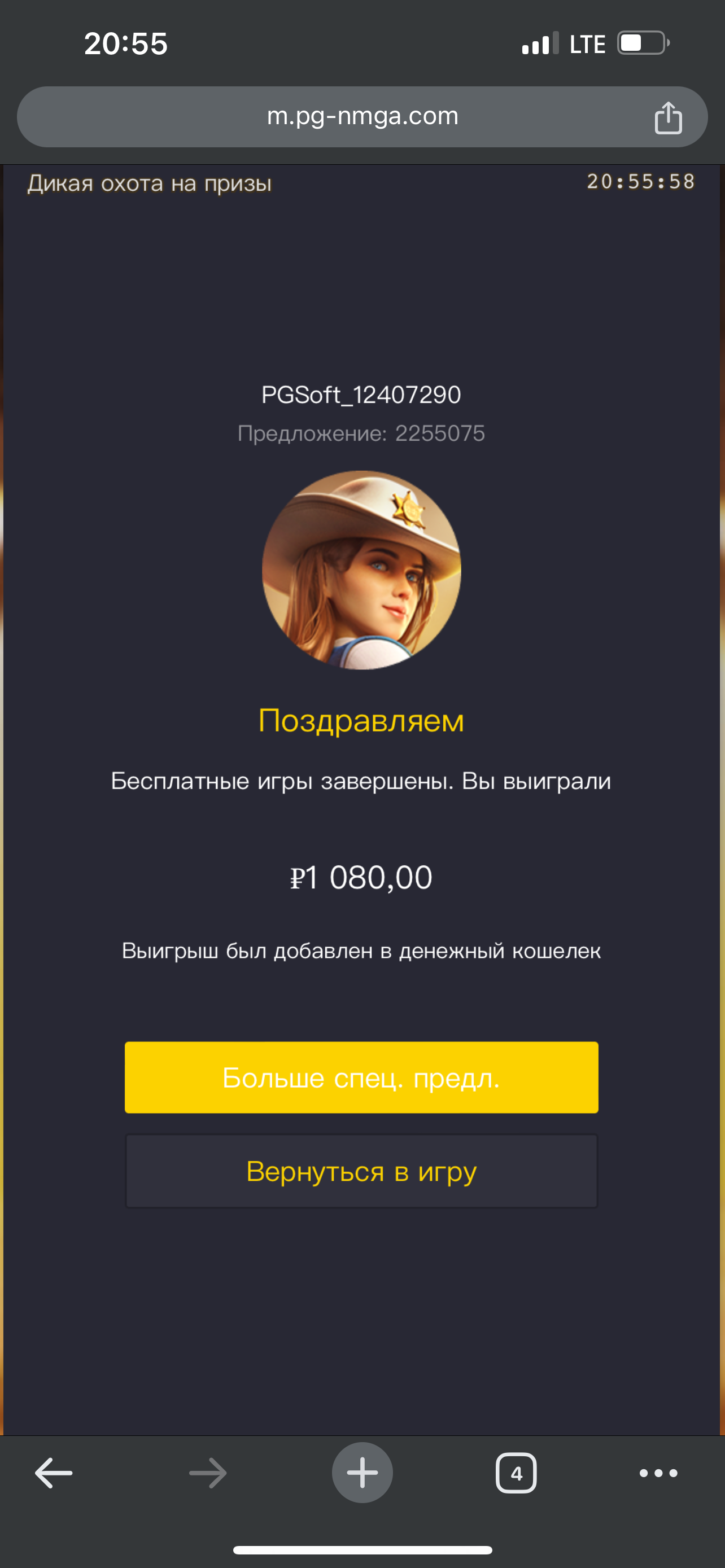Go back to the previous page

pos(54,1473)
